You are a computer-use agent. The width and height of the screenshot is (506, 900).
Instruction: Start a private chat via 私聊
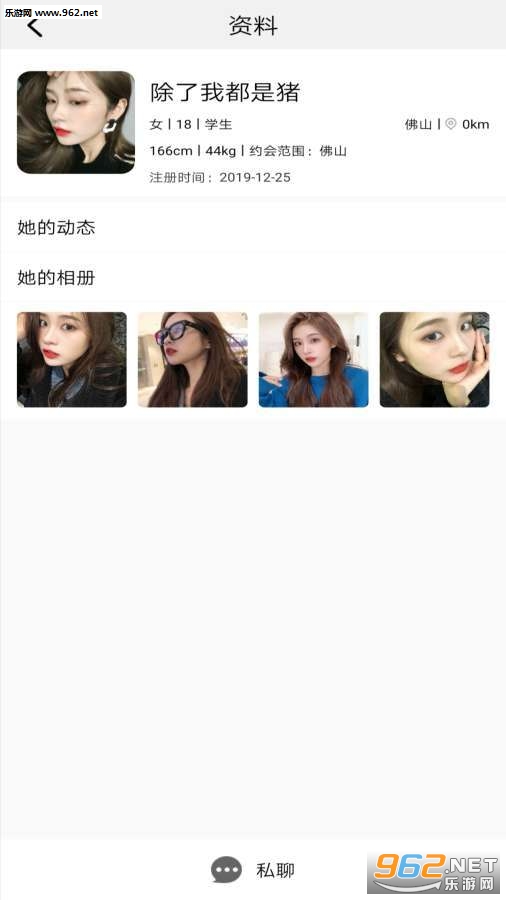253,870
